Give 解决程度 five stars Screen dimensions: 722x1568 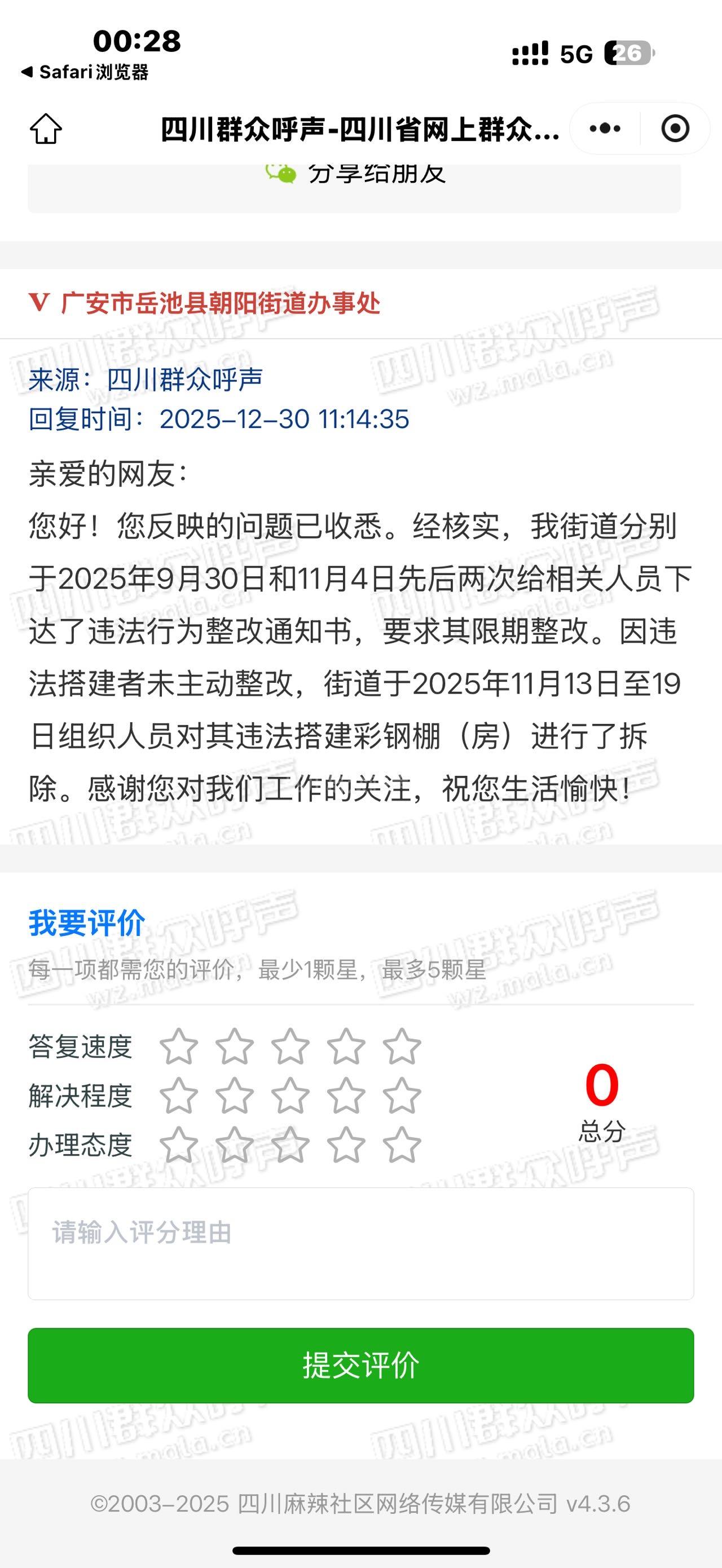tap(402, 1096)
